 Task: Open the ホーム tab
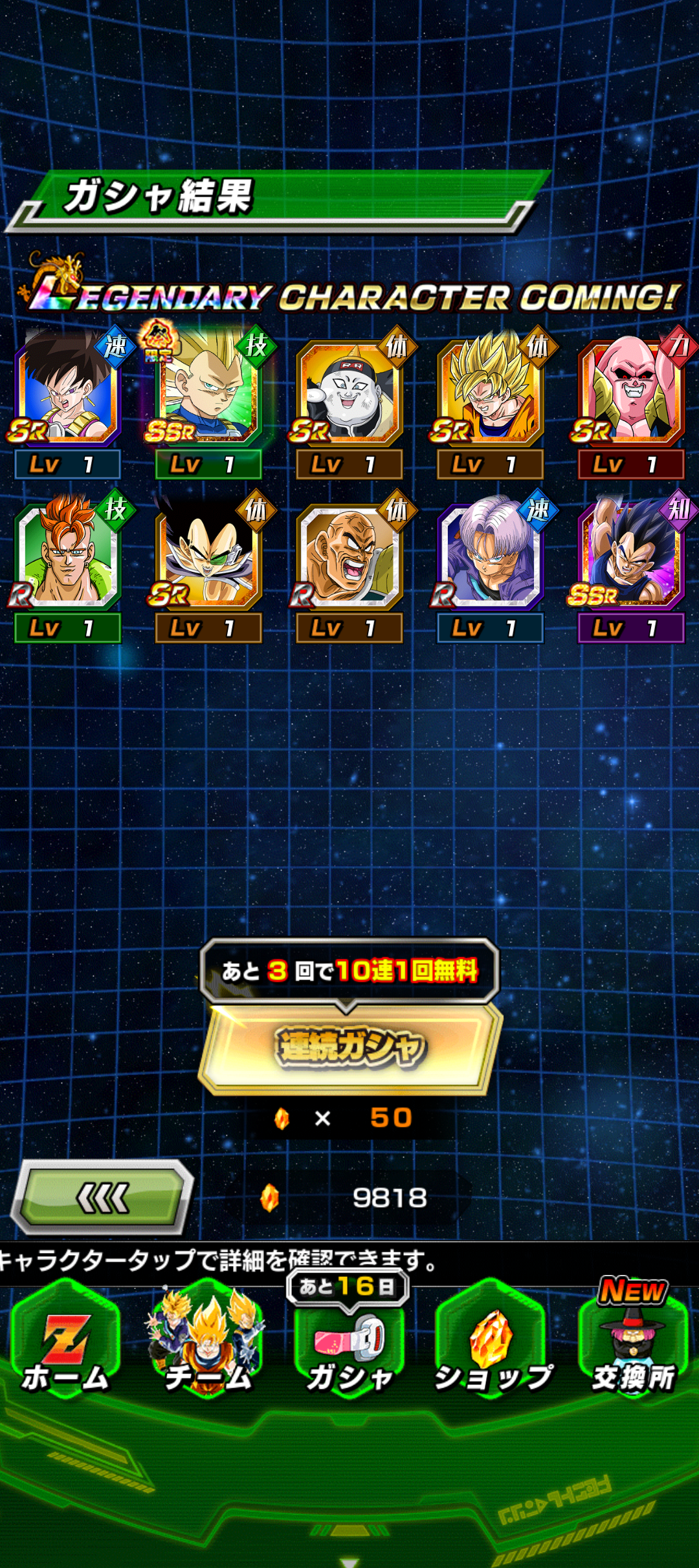(66, 1345)
